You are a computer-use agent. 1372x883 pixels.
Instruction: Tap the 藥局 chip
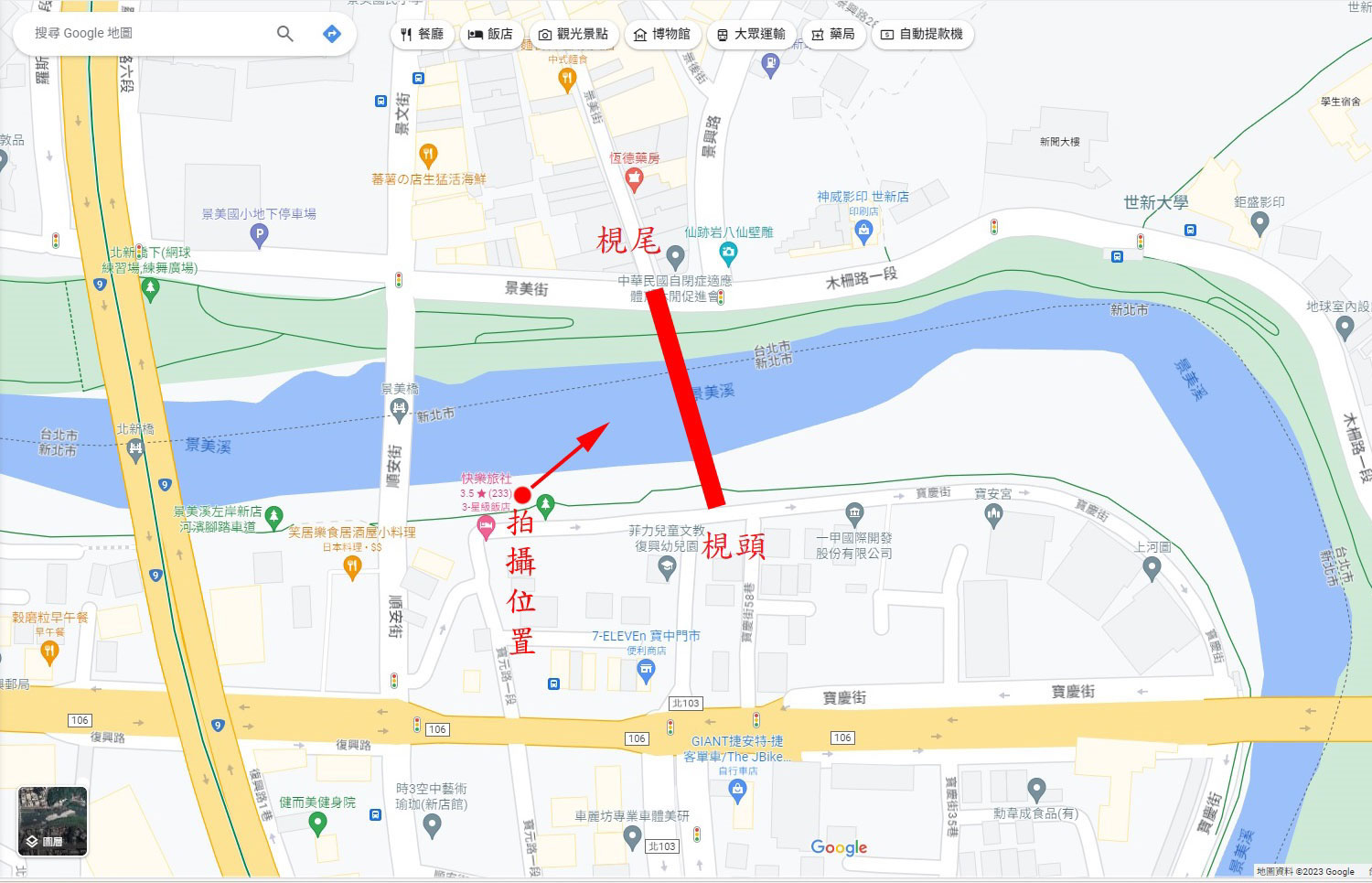(x=832, y=35)
